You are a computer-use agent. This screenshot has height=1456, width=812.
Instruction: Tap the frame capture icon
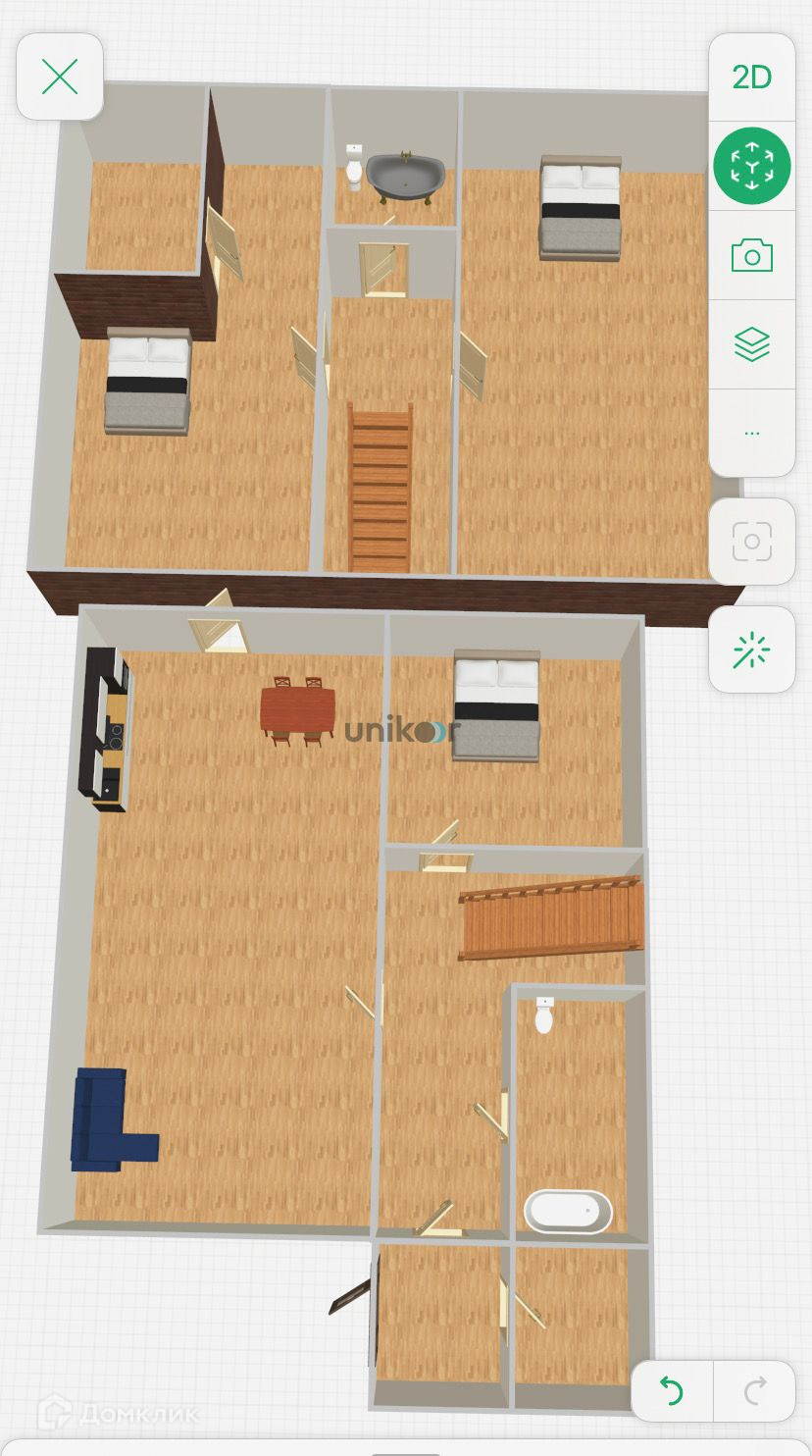click(x=752, y=542)
